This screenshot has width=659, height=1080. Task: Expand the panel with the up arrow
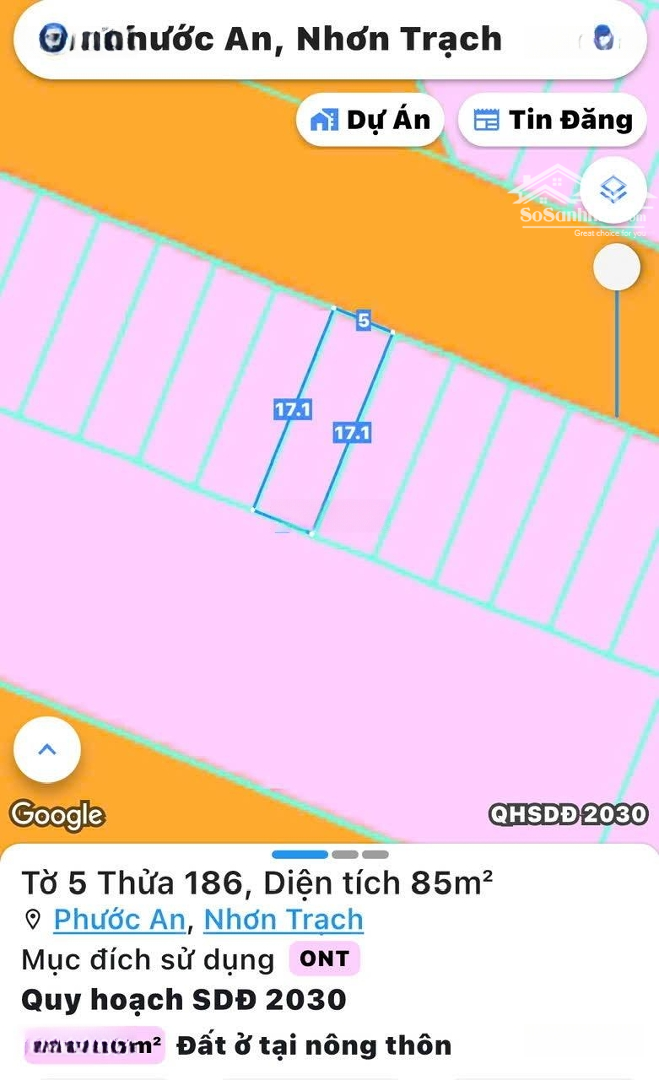click(x=47, y=750)
